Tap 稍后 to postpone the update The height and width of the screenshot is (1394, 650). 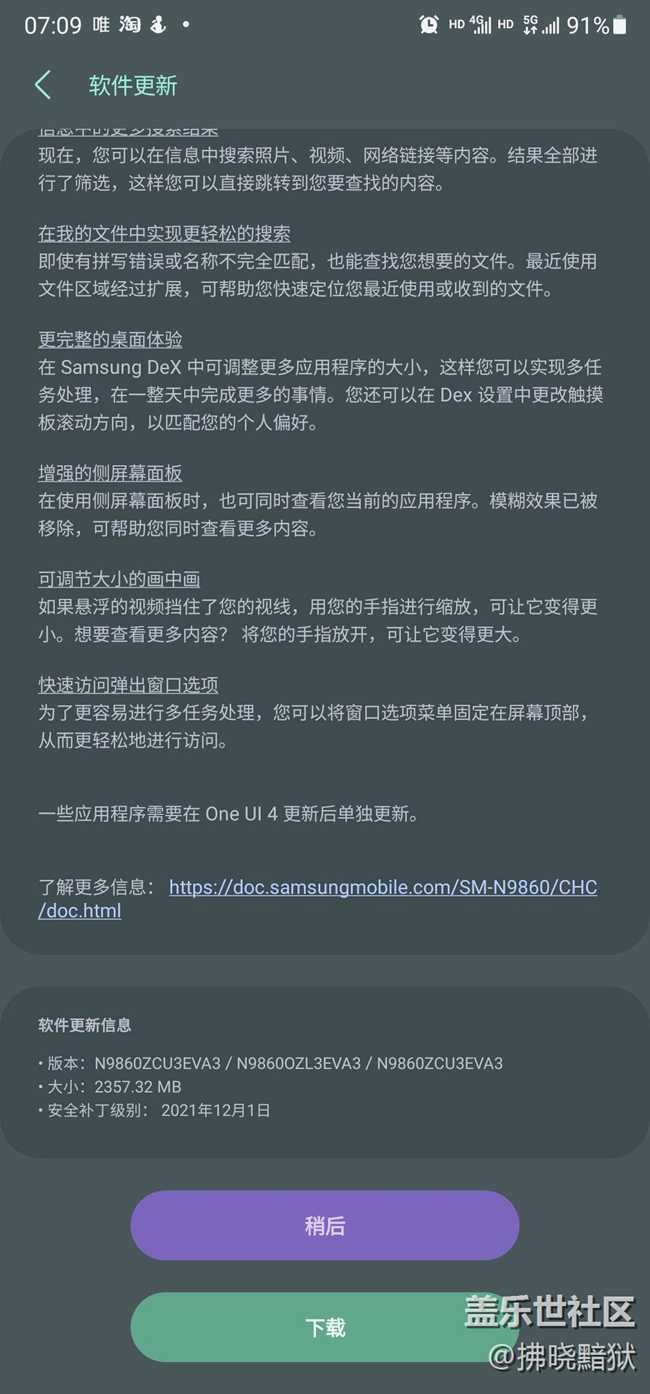[x=324, y=1225]
